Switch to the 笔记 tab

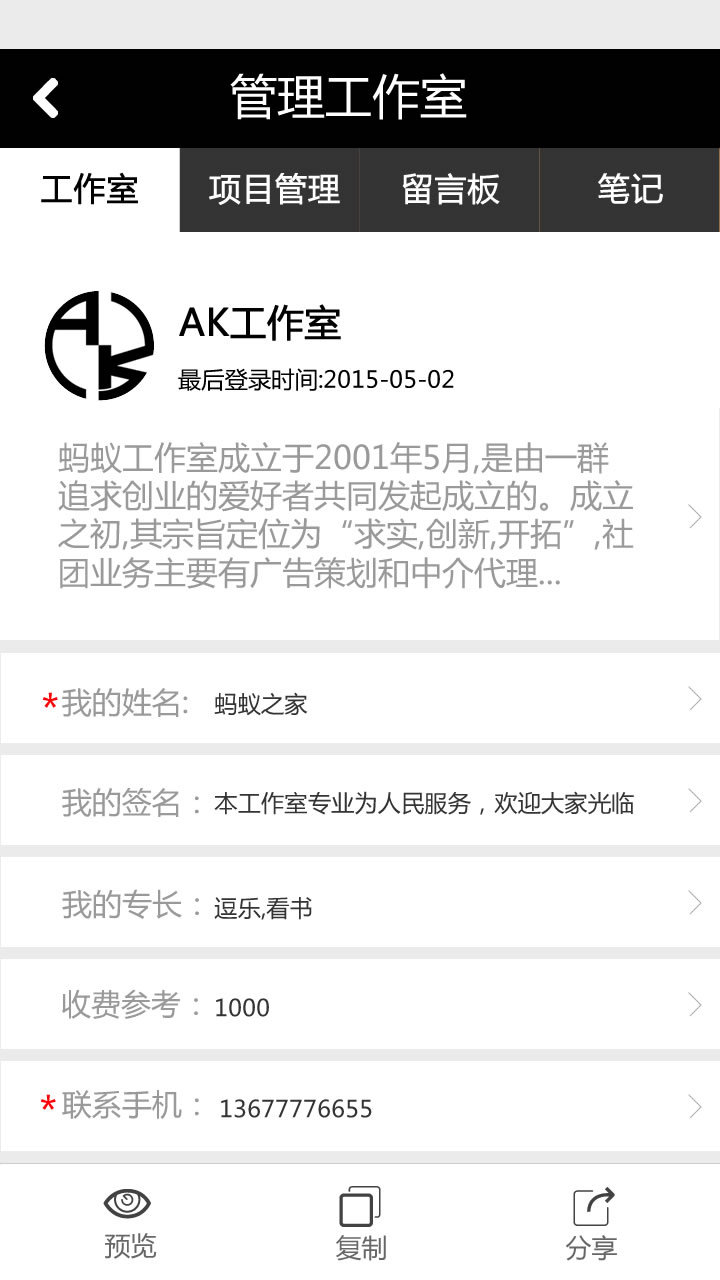point(630,190)
